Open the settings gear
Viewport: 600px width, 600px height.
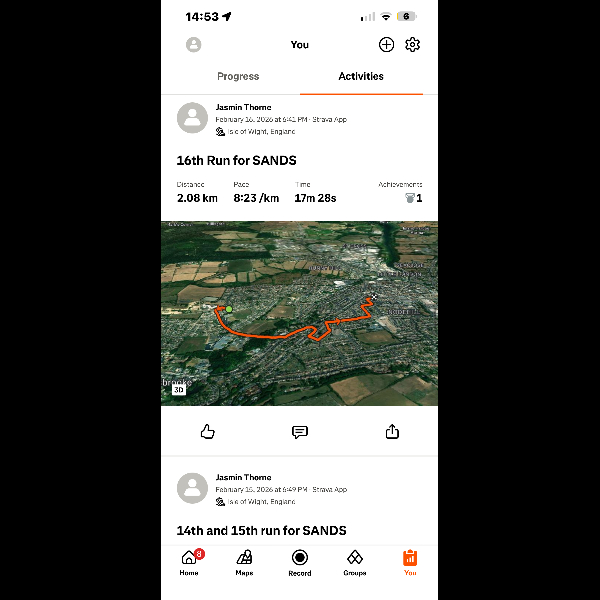[x=412, y=45]
